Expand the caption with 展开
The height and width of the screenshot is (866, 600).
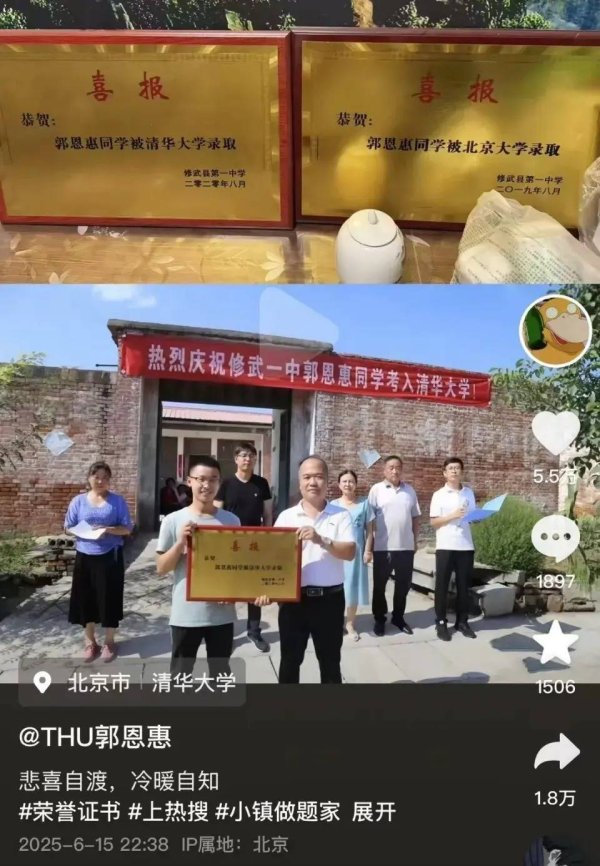point(374,811)
